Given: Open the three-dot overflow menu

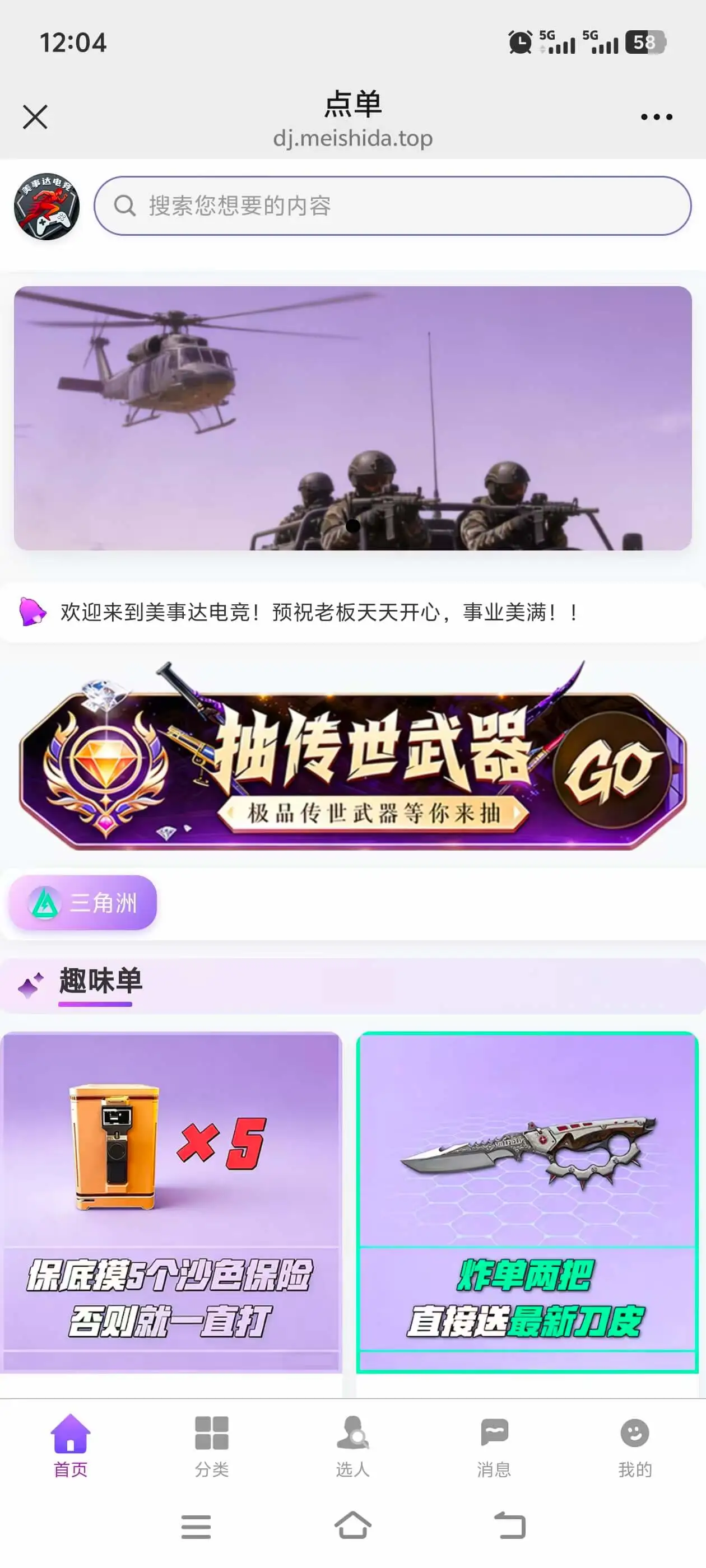Looking at the screenshot, I should tap(656, 117).
